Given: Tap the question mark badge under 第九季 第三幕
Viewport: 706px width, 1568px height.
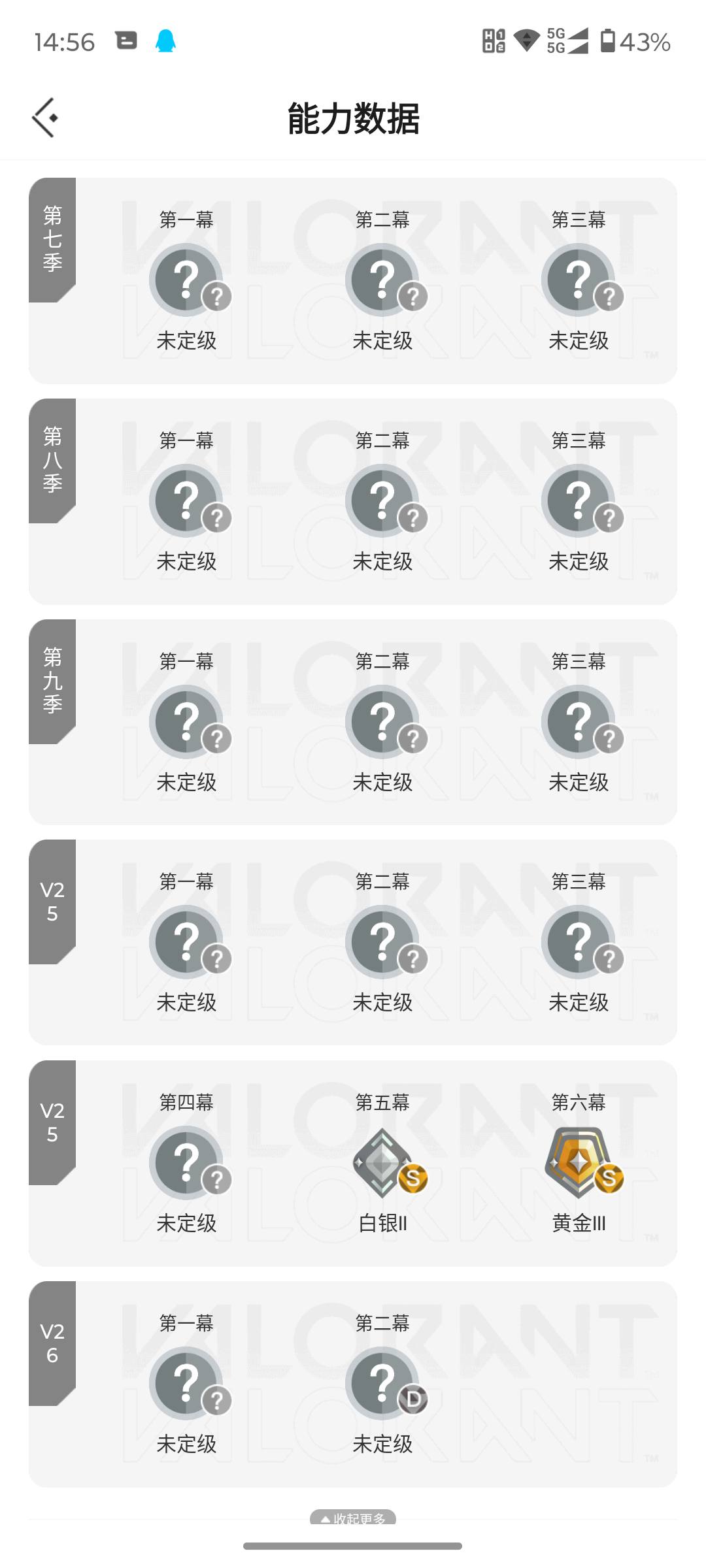Looking at the screenshot, I should [x=579, y=721].
